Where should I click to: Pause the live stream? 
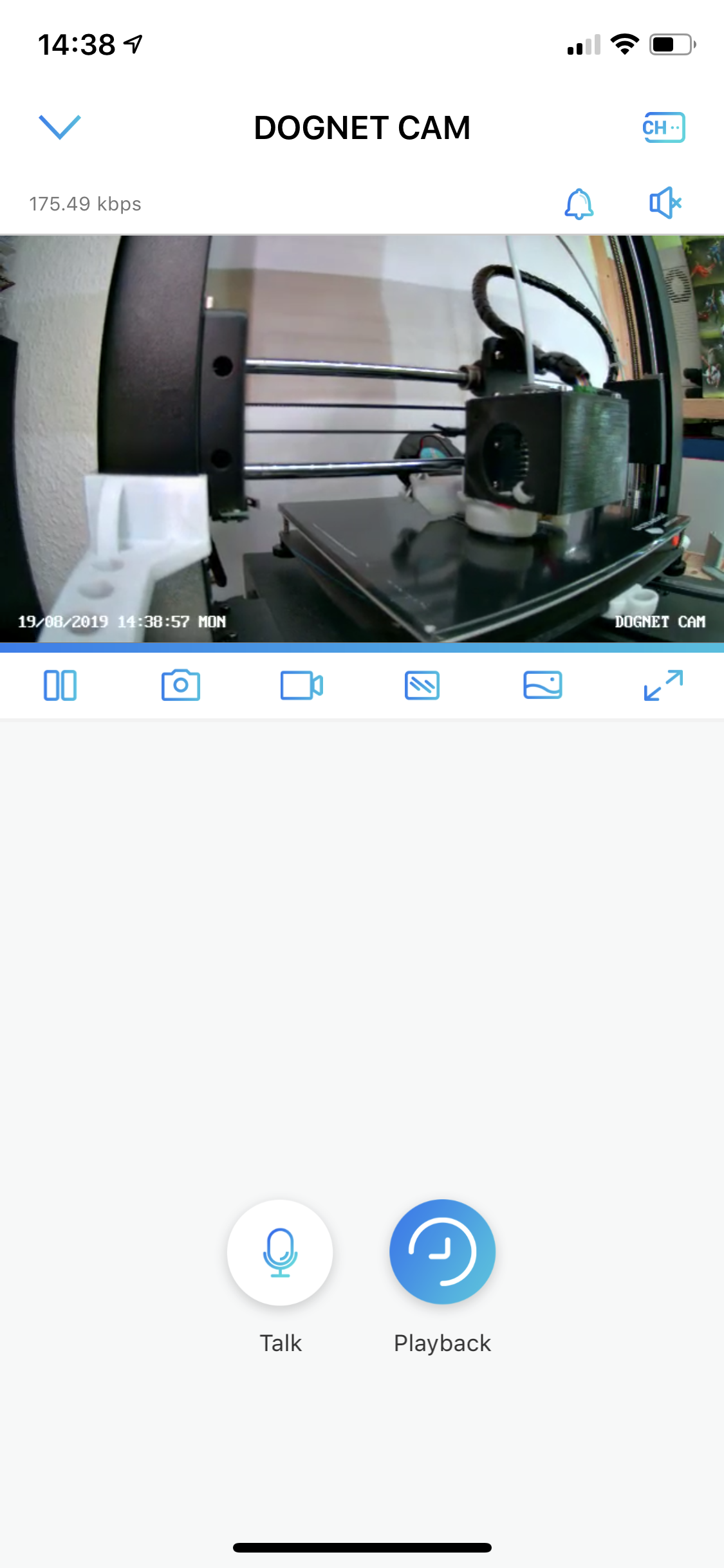60,686
